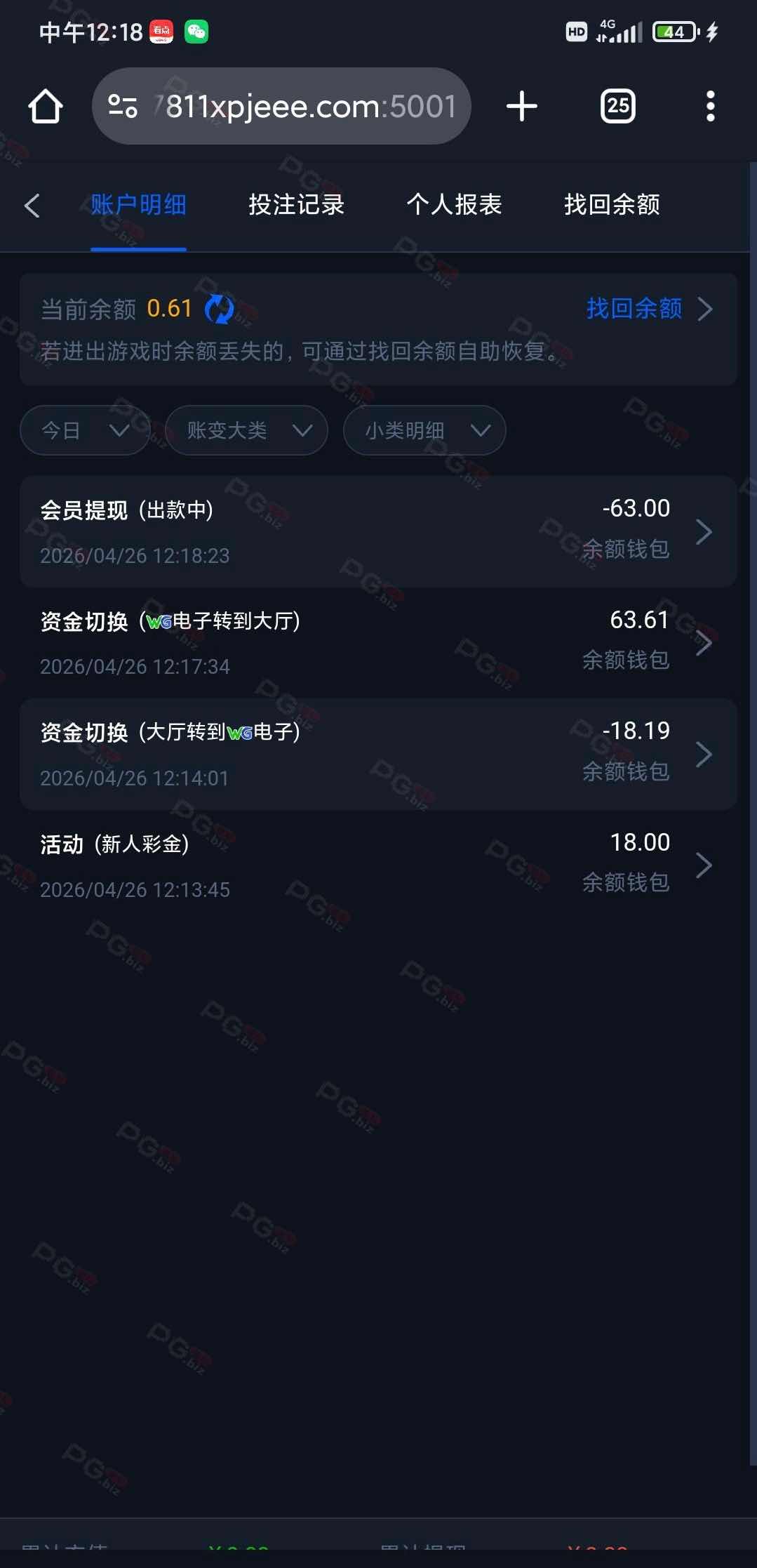
Task: Switch to the 找回余额 tab
Action: pos(612,205)
